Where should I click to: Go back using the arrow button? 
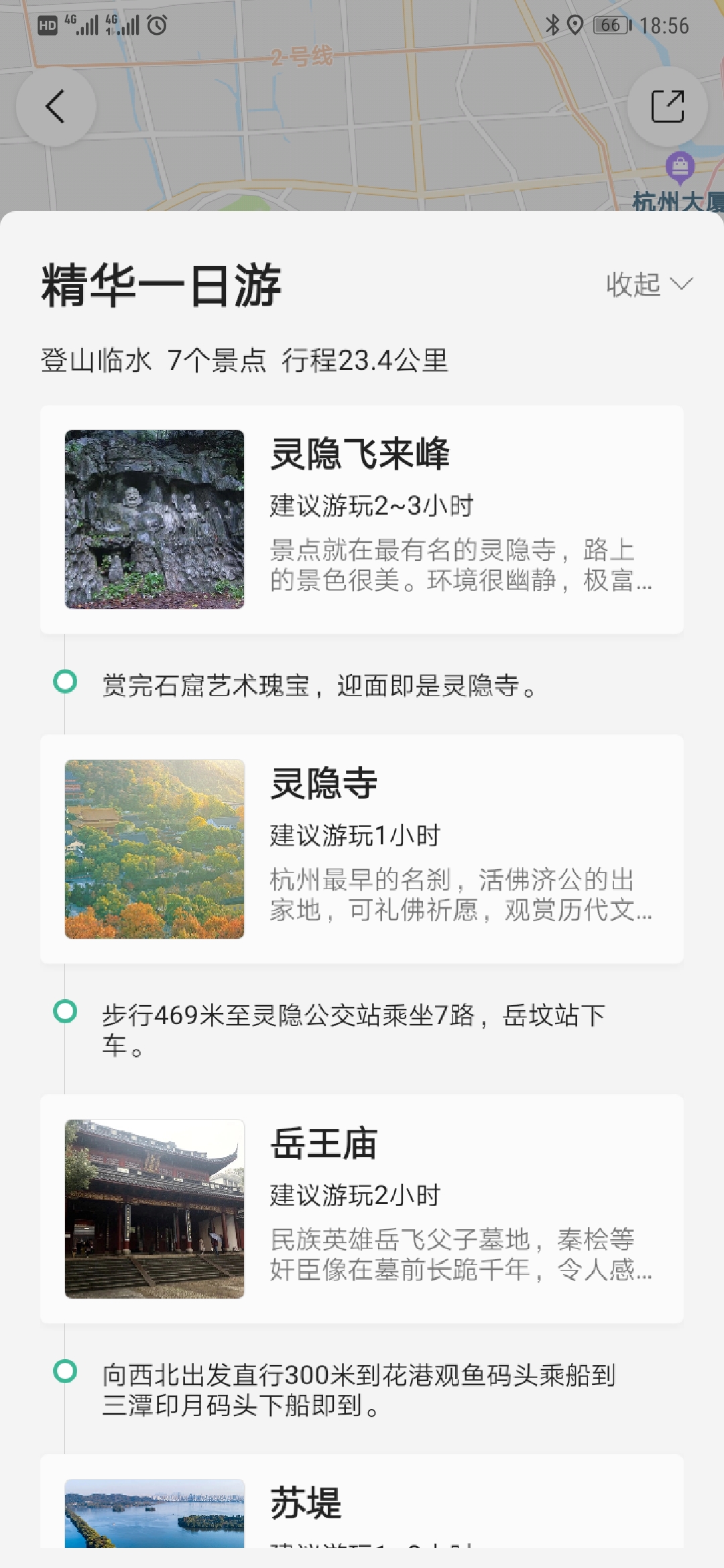pos(56,107)
